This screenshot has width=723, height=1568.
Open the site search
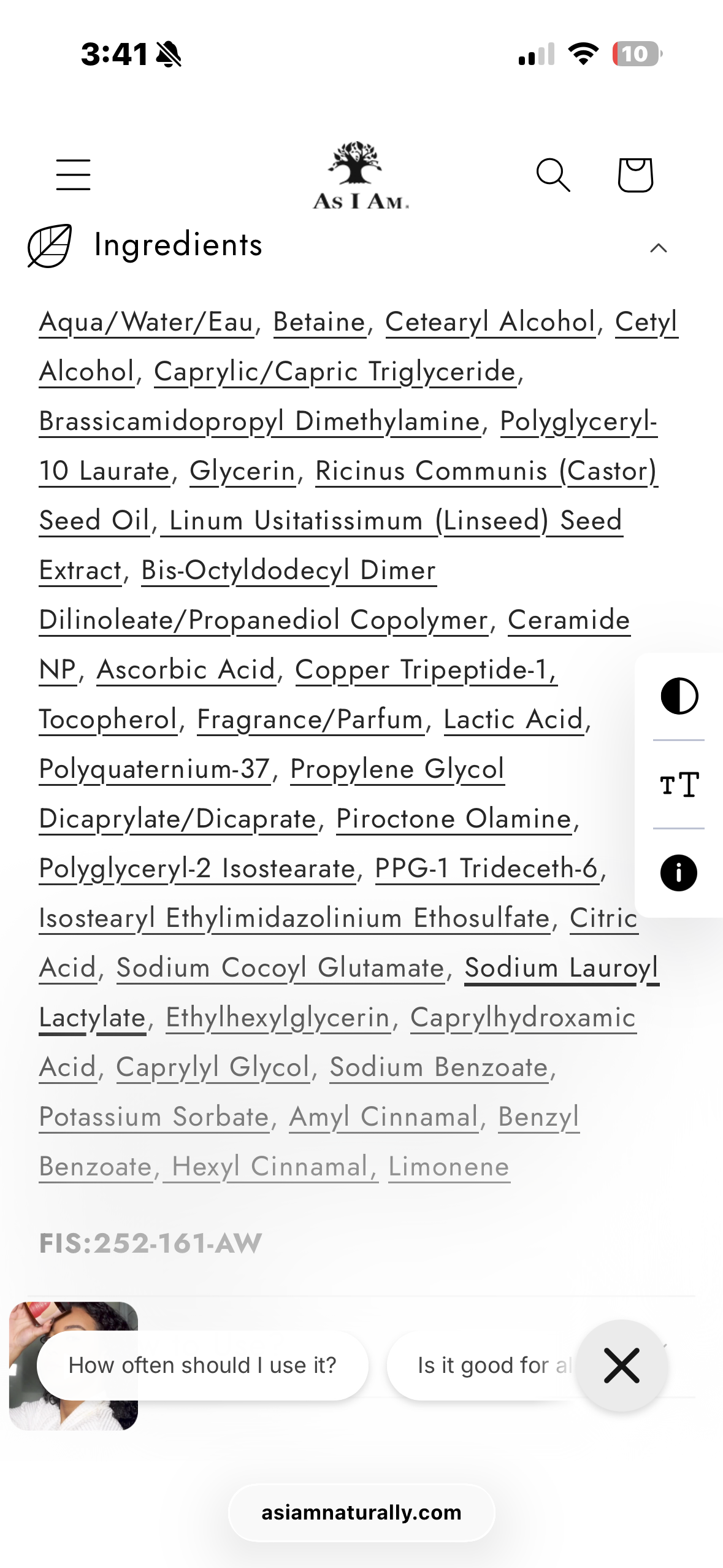(553, 175)
